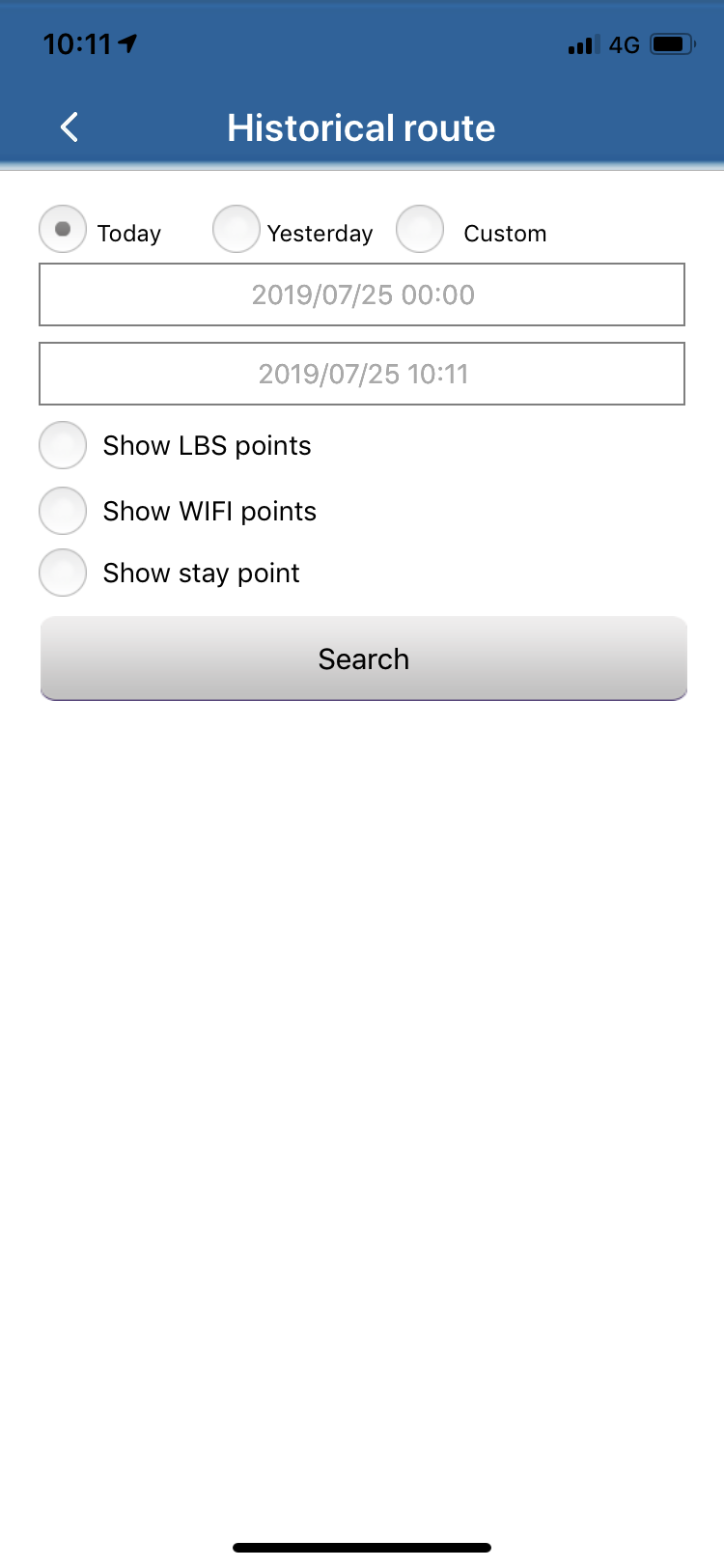Open the end time field 2019/07/25 10:11
724x1568 pixels.
(x=362, y=374)
